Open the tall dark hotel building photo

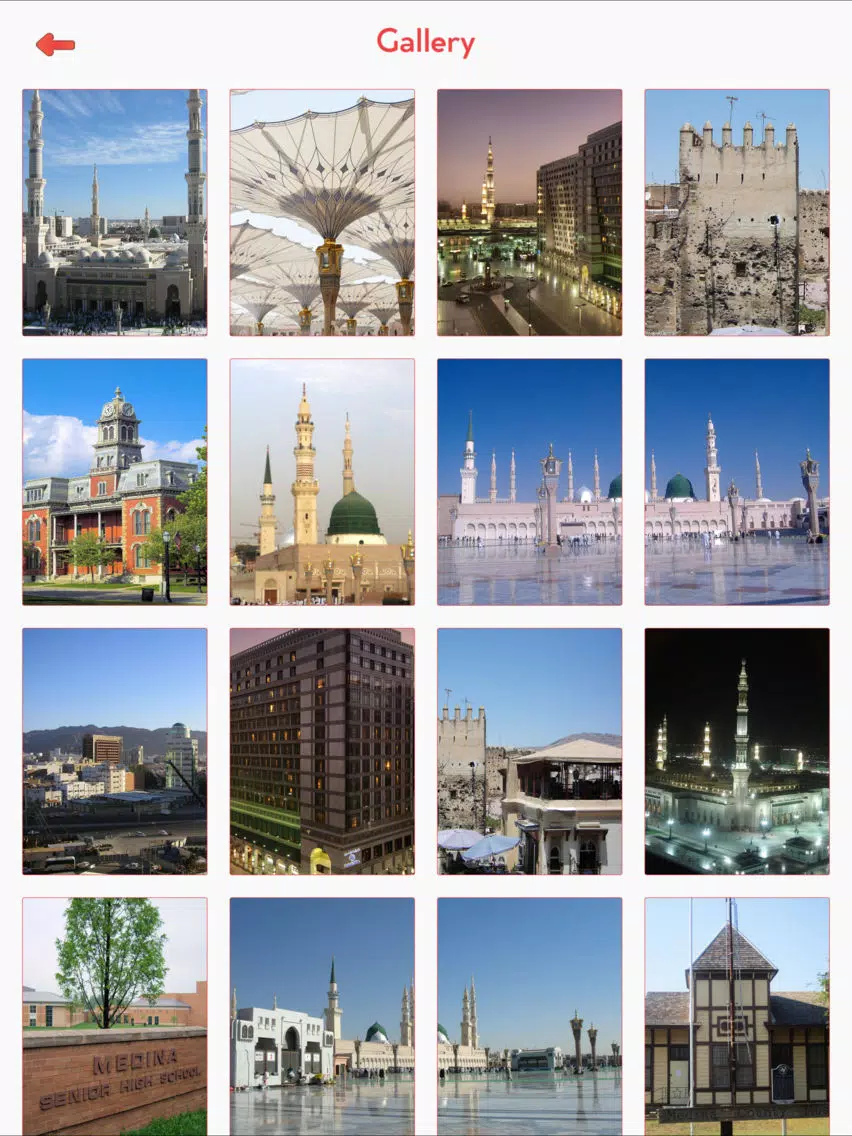tap(322, 751)
